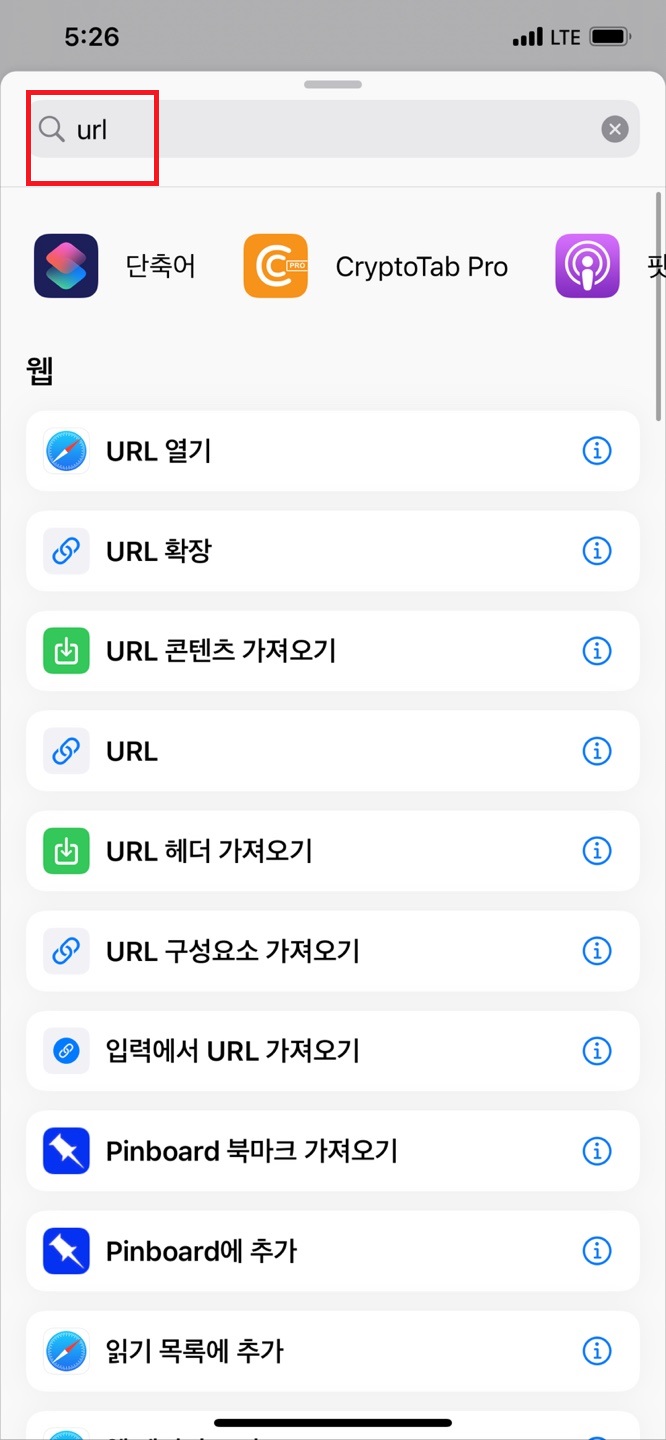Tap the sheet grabber handle at top
This screenshot has height=1440, width=666.
[x=333, y=86]
